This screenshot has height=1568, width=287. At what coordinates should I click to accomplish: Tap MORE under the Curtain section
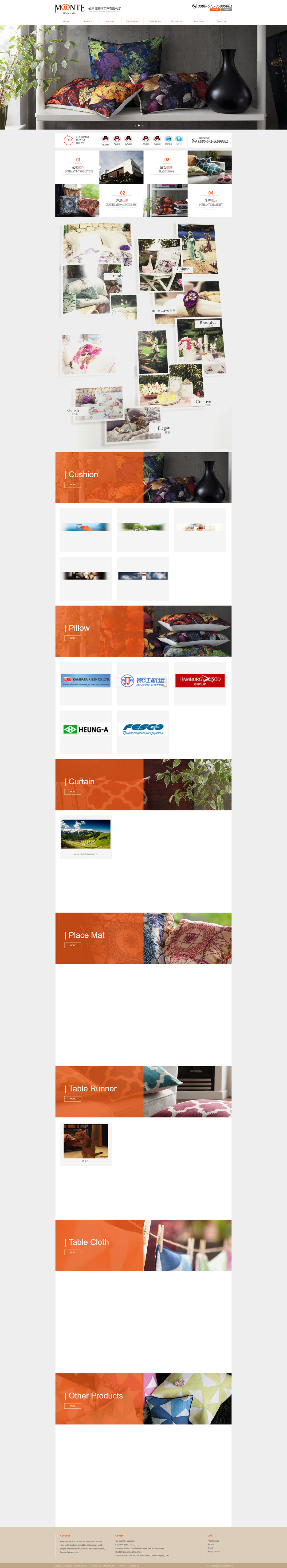click(72, 792)
